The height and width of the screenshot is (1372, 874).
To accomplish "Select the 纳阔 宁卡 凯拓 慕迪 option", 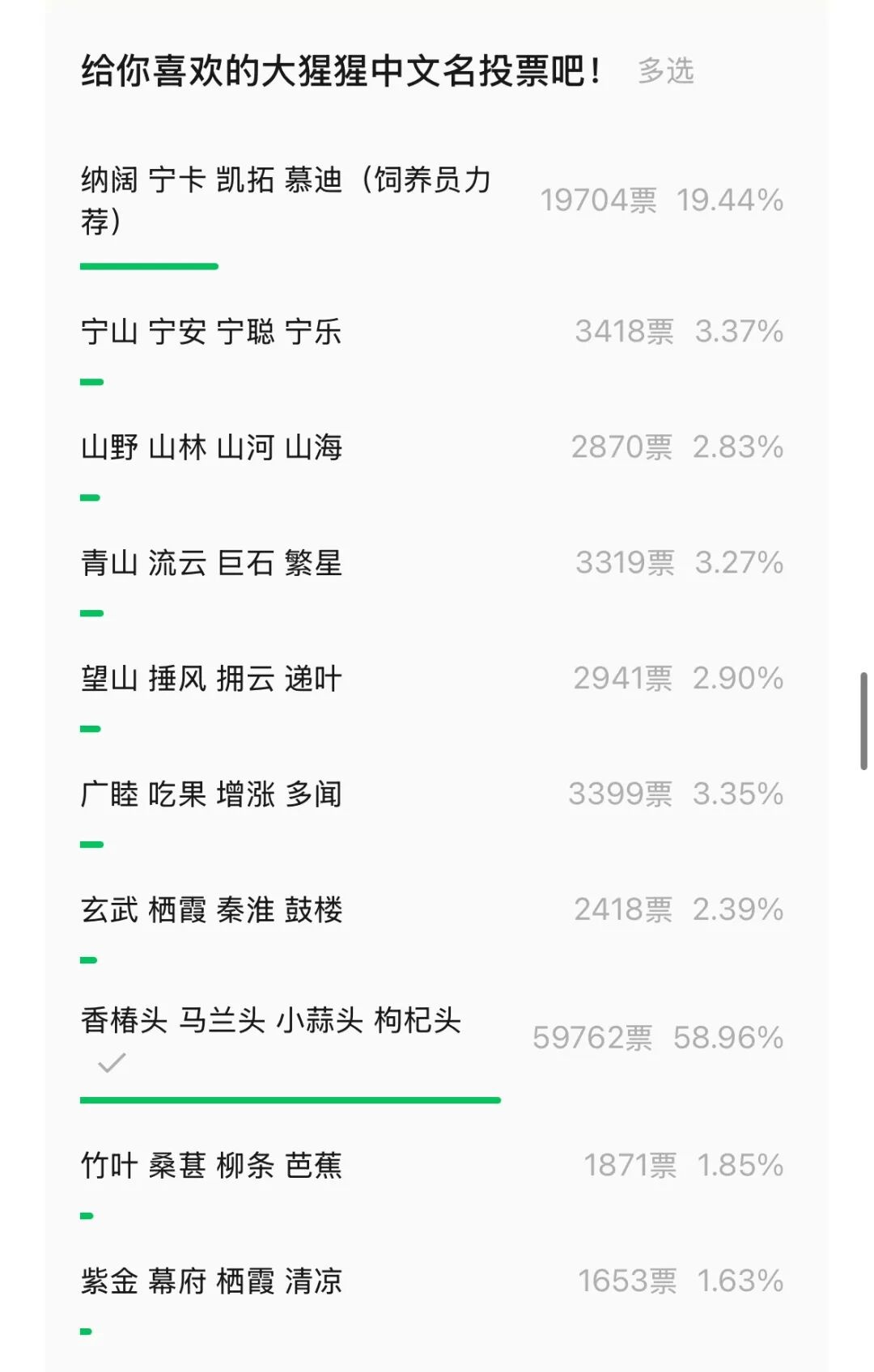I will [286, 200].
